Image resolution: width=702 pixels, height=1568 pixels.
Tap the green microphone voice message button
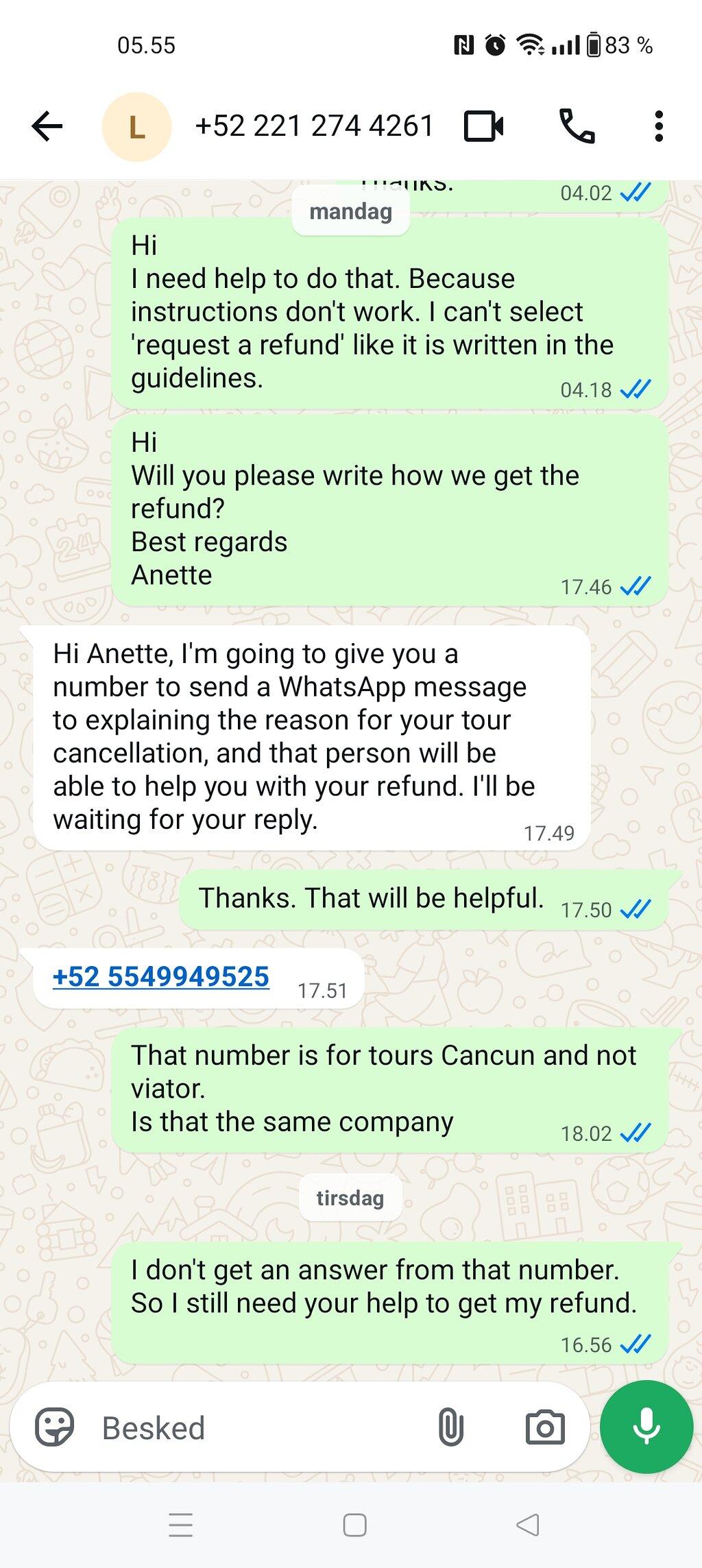pos(646,1427)
